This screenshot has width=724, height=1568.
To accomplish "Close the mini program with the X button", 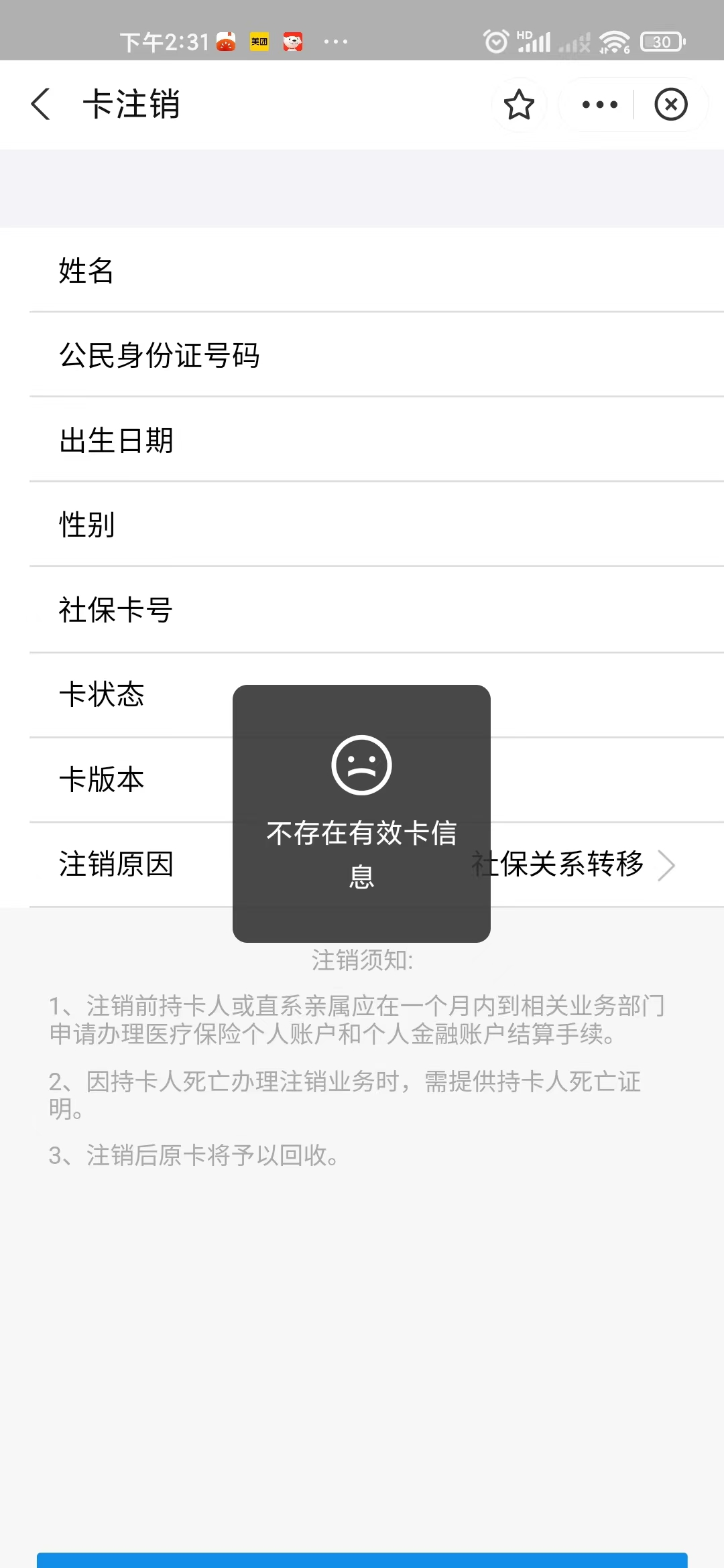I will tap(671, 105).
